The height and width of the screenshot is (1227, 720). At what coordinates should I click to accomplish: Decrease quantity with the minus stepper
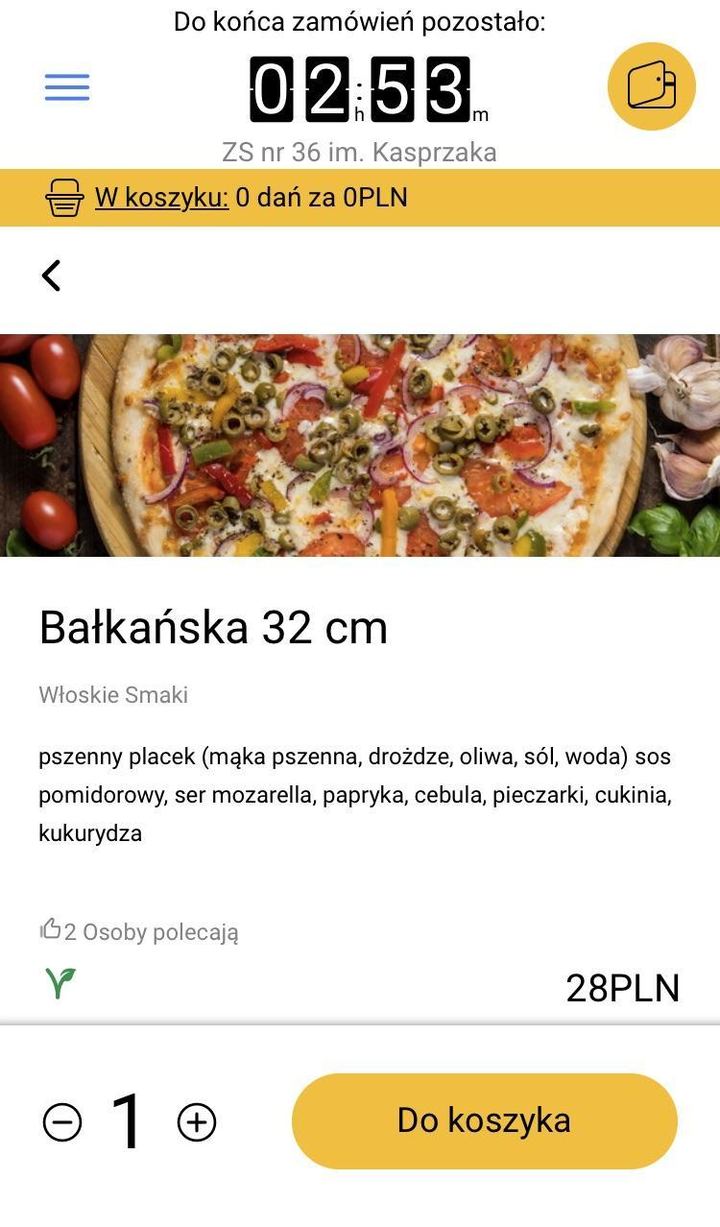pyautogui.click(x=63, y=1121)
